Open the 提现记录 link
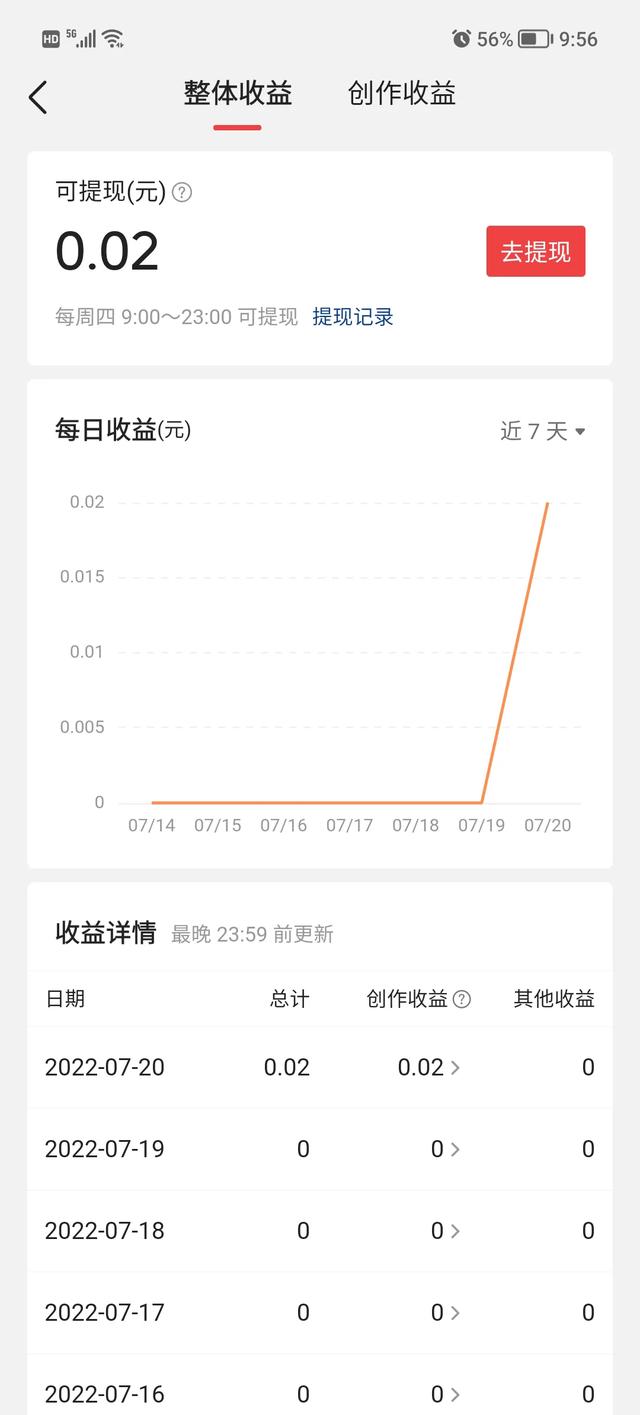Image resolution: width=640 pixels, height=1415 pixels. pyautogui.click(x=353, y=317)
